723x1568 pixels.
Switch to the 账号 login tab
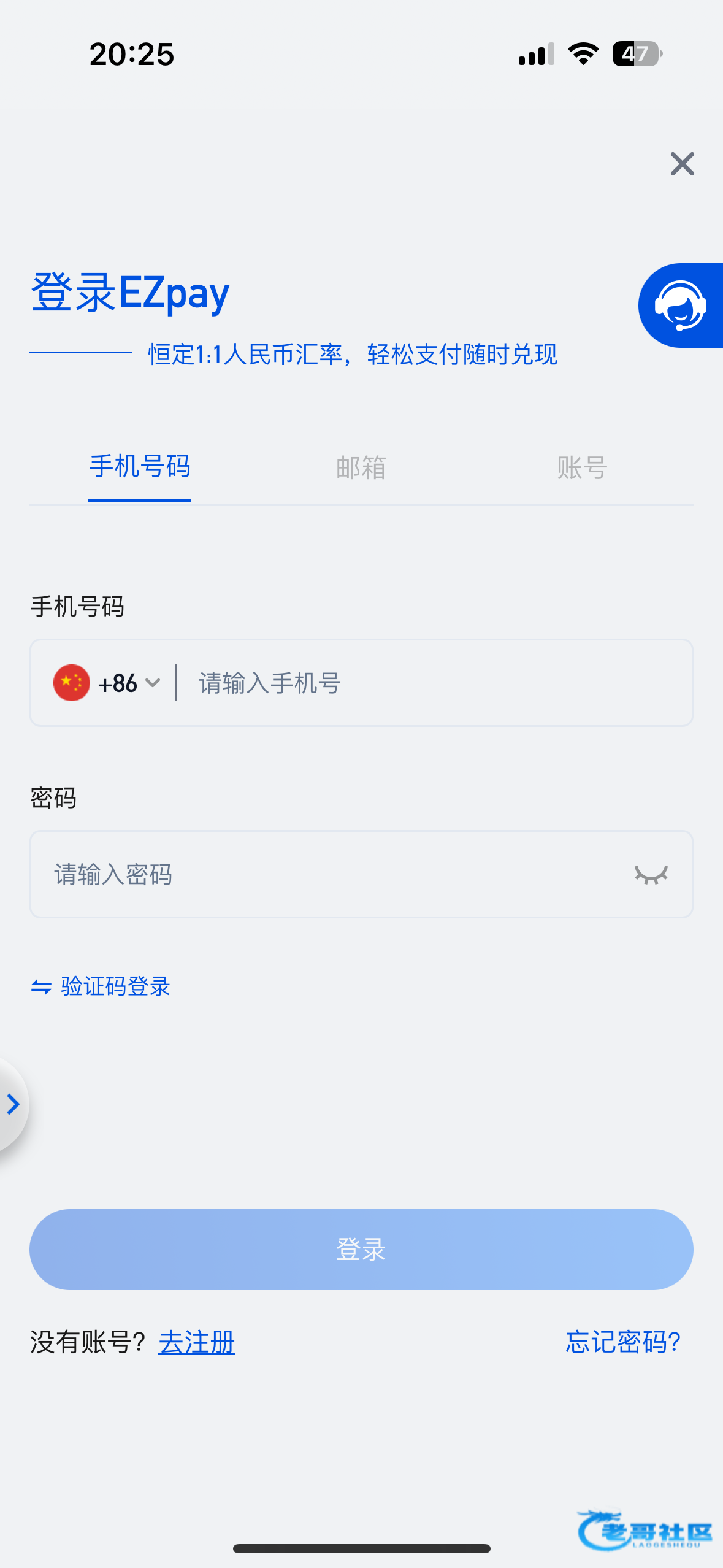coord(582,467)
